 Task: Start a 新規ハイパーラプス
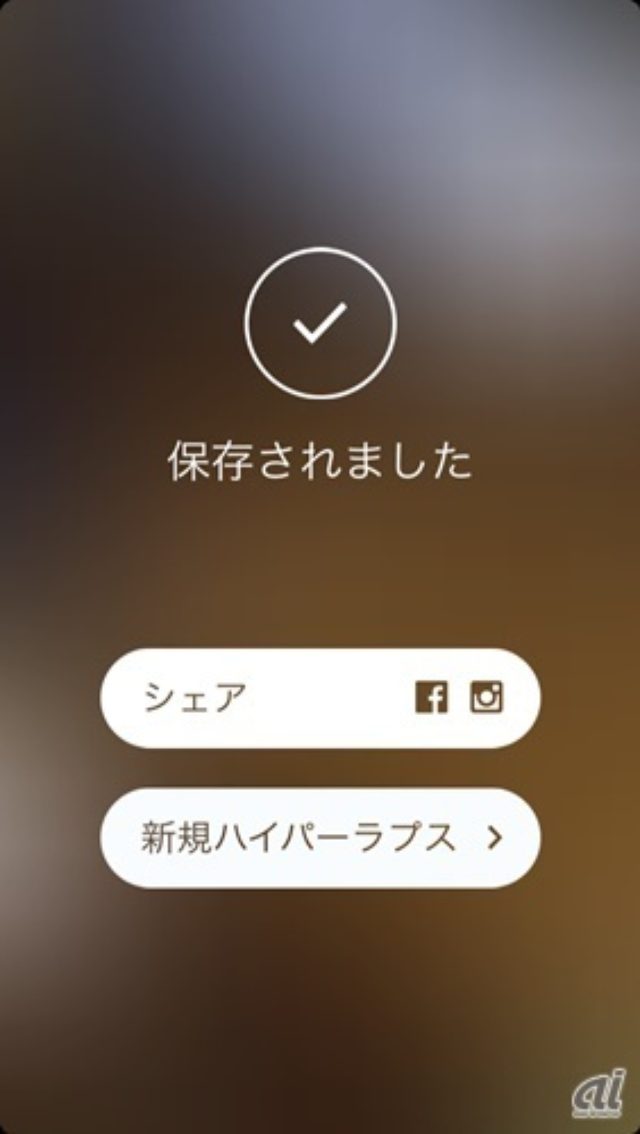pos(320,838)
